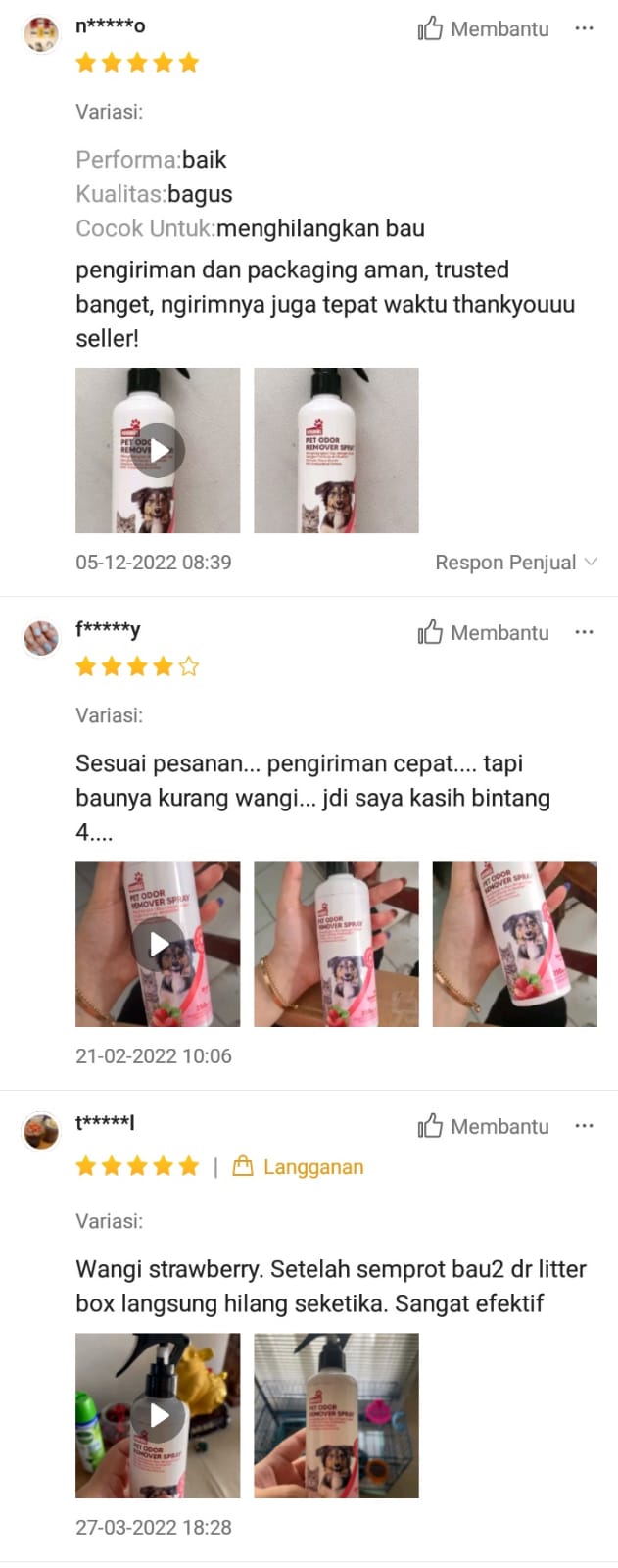Mark t*****l's review as Membantu
The height and width of the screenshot is (1568, 618).
tap(483, 1127)
